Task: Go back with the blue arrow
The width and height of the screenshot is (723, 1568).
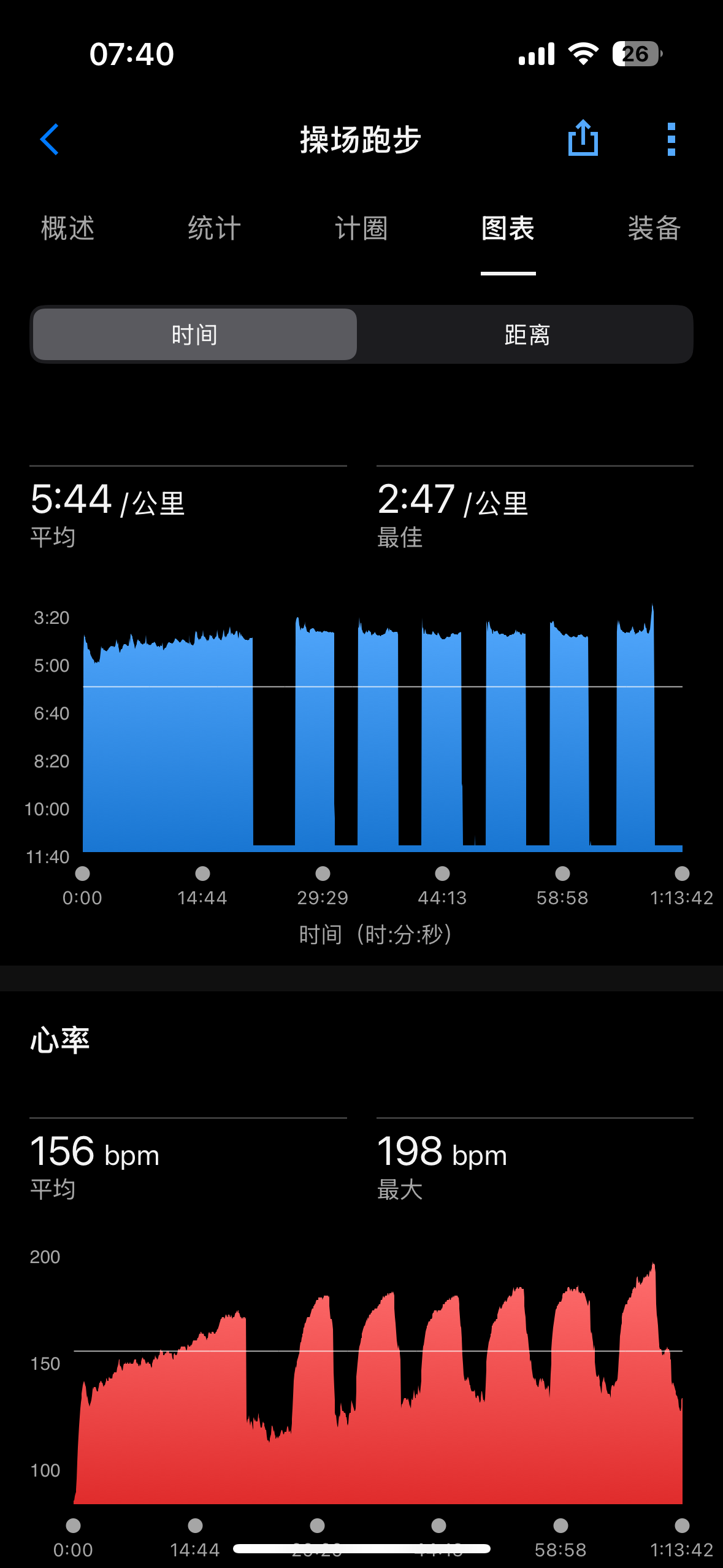Action: (x=50, y=139)
